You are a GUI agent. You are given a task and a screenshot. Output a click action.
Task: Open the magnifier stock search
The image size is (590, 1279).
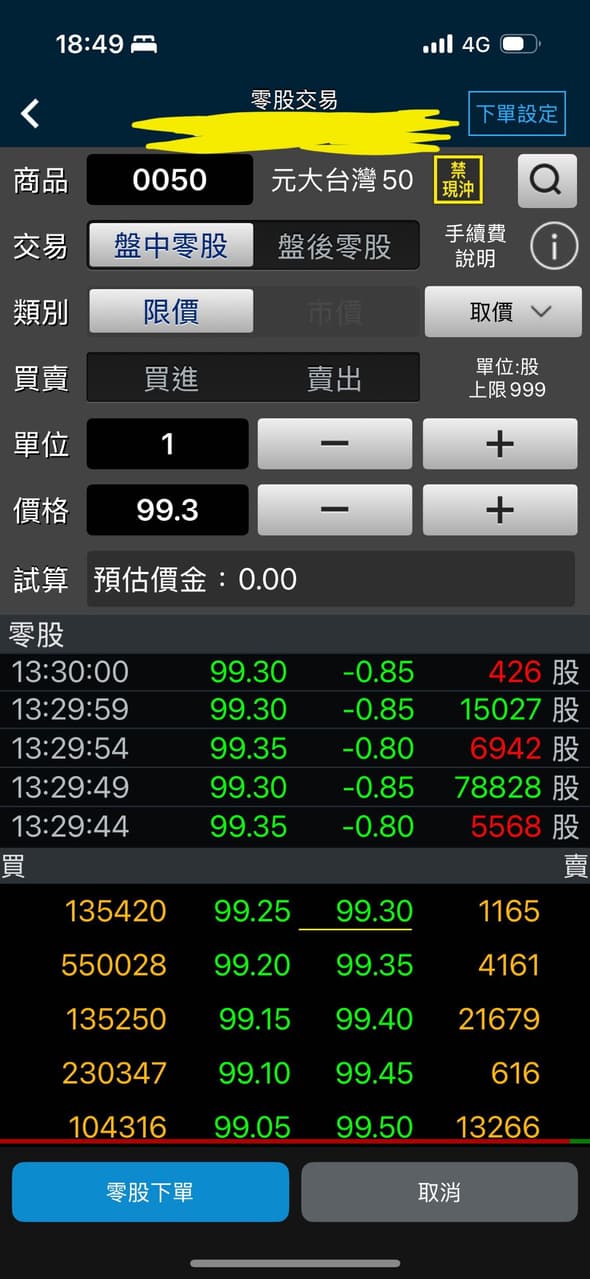point(546,180)
